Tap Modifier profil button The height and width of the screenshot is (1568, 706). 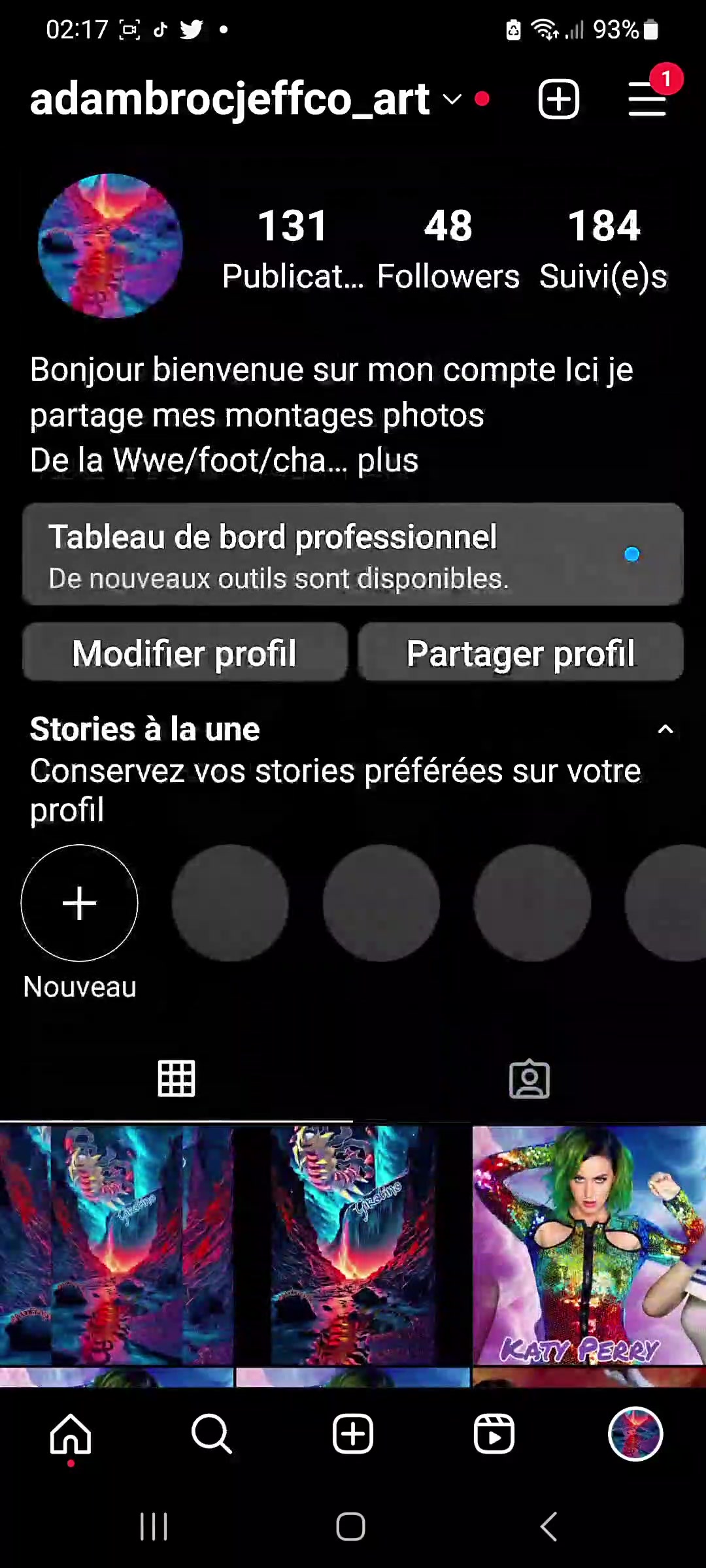(x=185, y=652)
